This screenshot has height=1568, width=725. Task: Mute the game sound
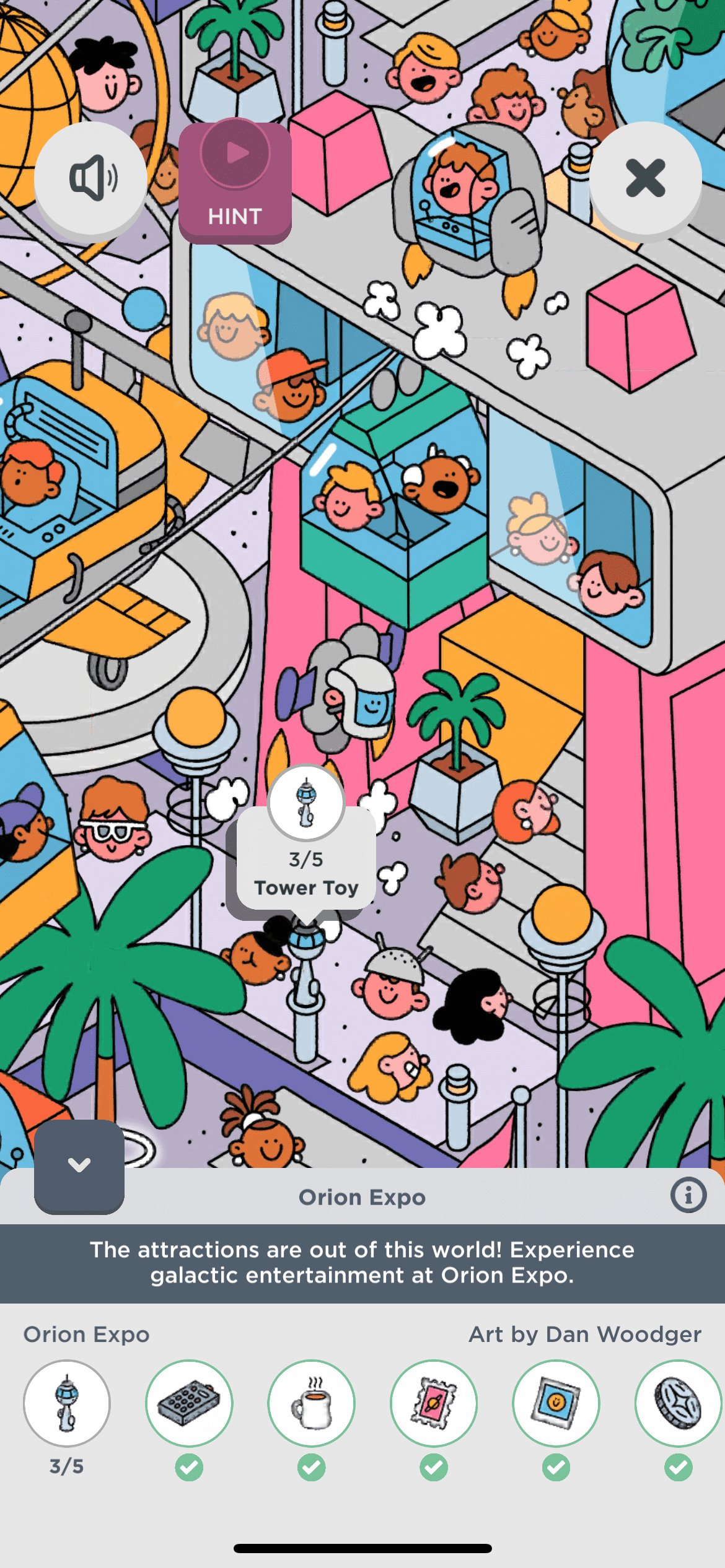(x=90, y=178)
